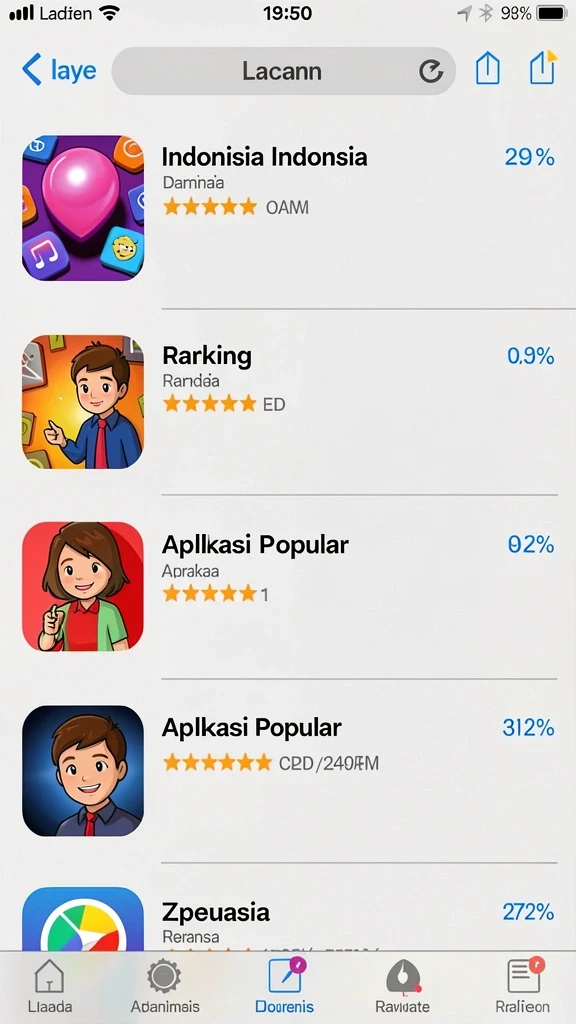The height and width of the screenshot is (1024, 576).
Task: Open Aplkasi Popular by Aprakaa
Action: [289, 586]
